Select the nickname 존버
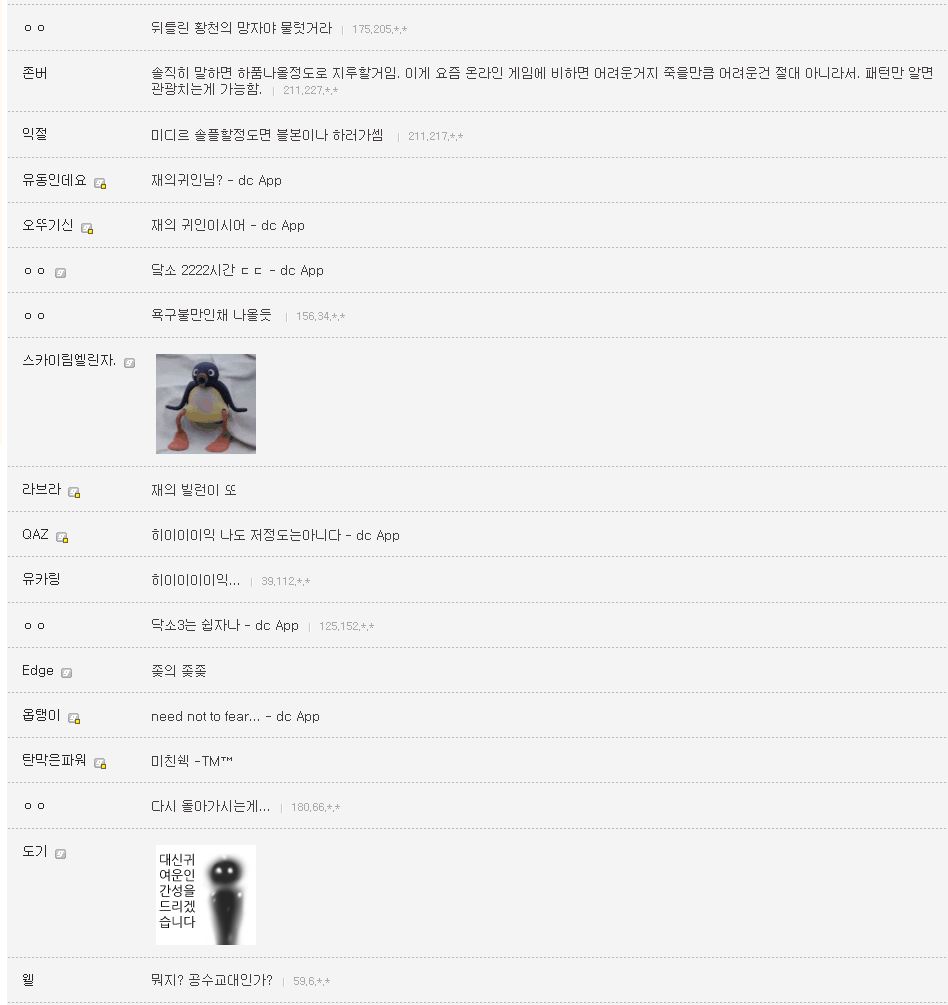Viewport: 948px width, 1005px height. [x=34, y=74]
